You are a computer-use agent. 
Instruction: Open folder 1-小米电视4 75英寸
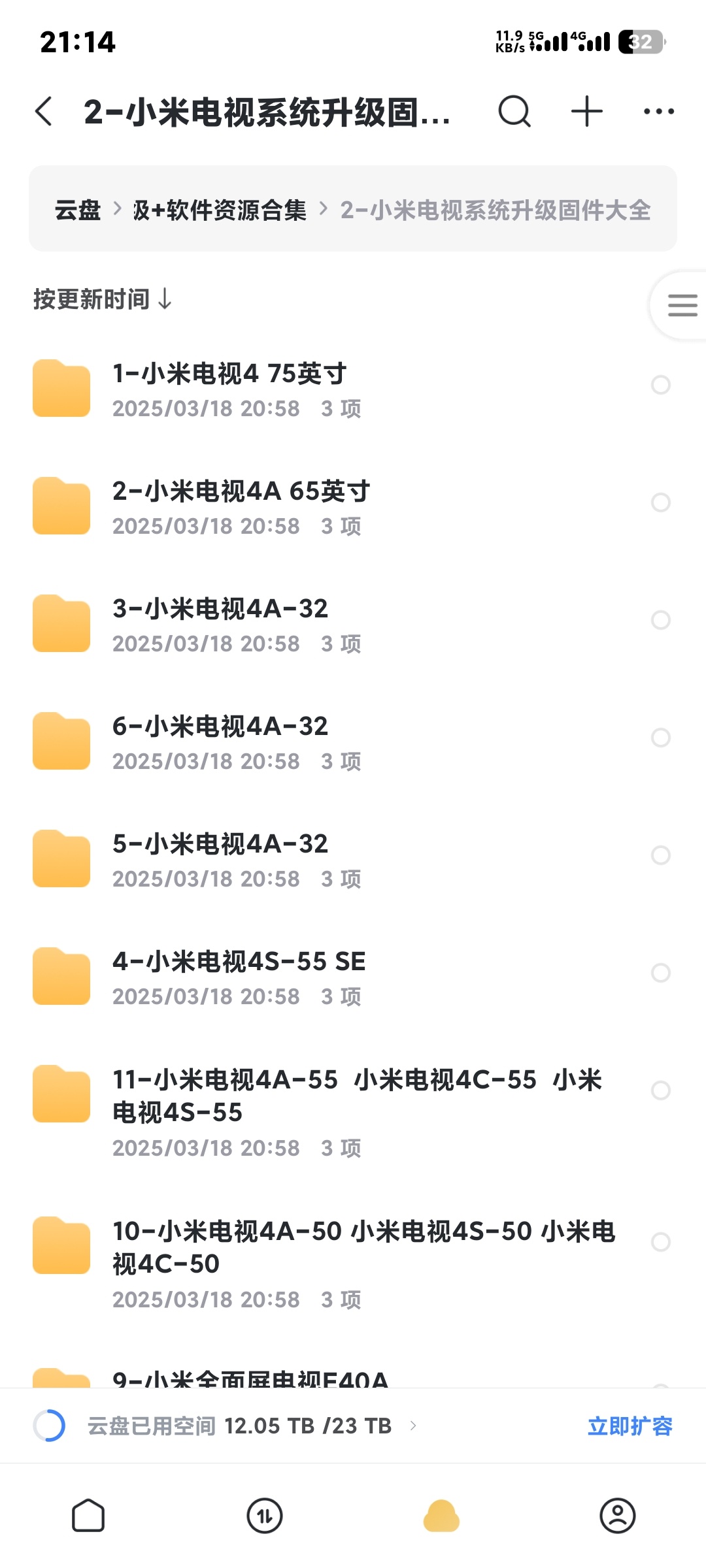[x=229, y=374]
